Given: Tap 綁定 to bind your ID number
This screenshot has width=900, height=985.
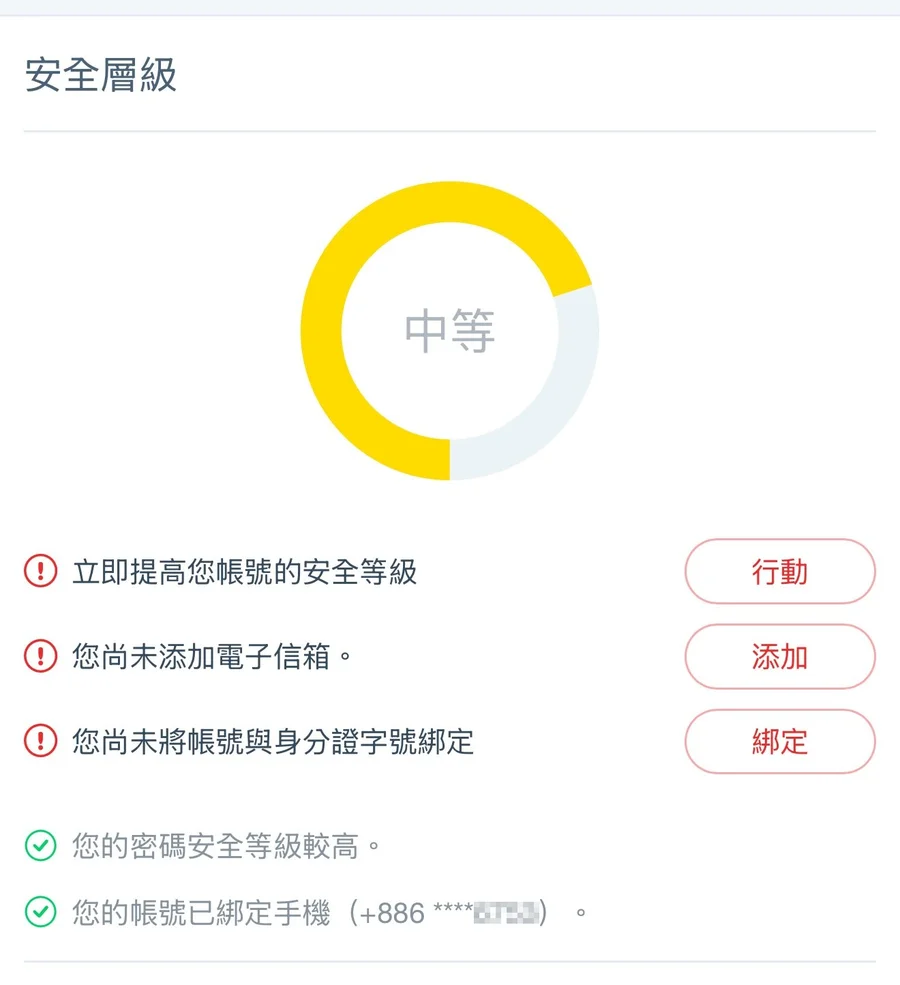Looking at the screenshot, I should (779, 742).
